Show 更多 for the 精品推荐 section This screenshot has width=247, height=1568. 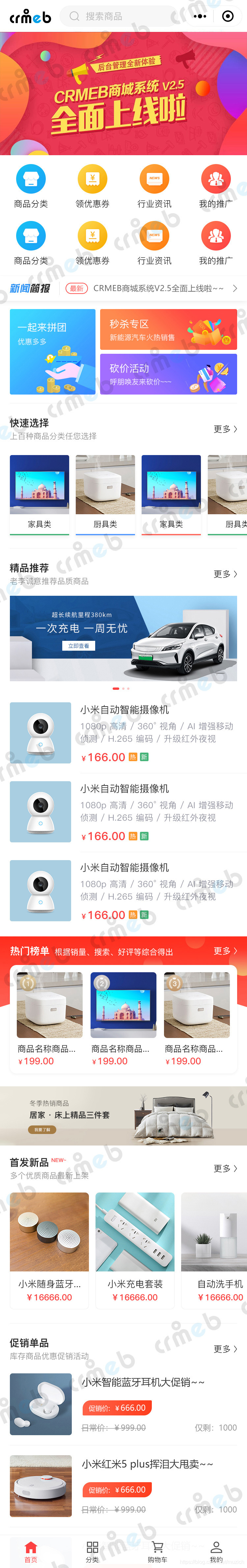pos(225,574)
